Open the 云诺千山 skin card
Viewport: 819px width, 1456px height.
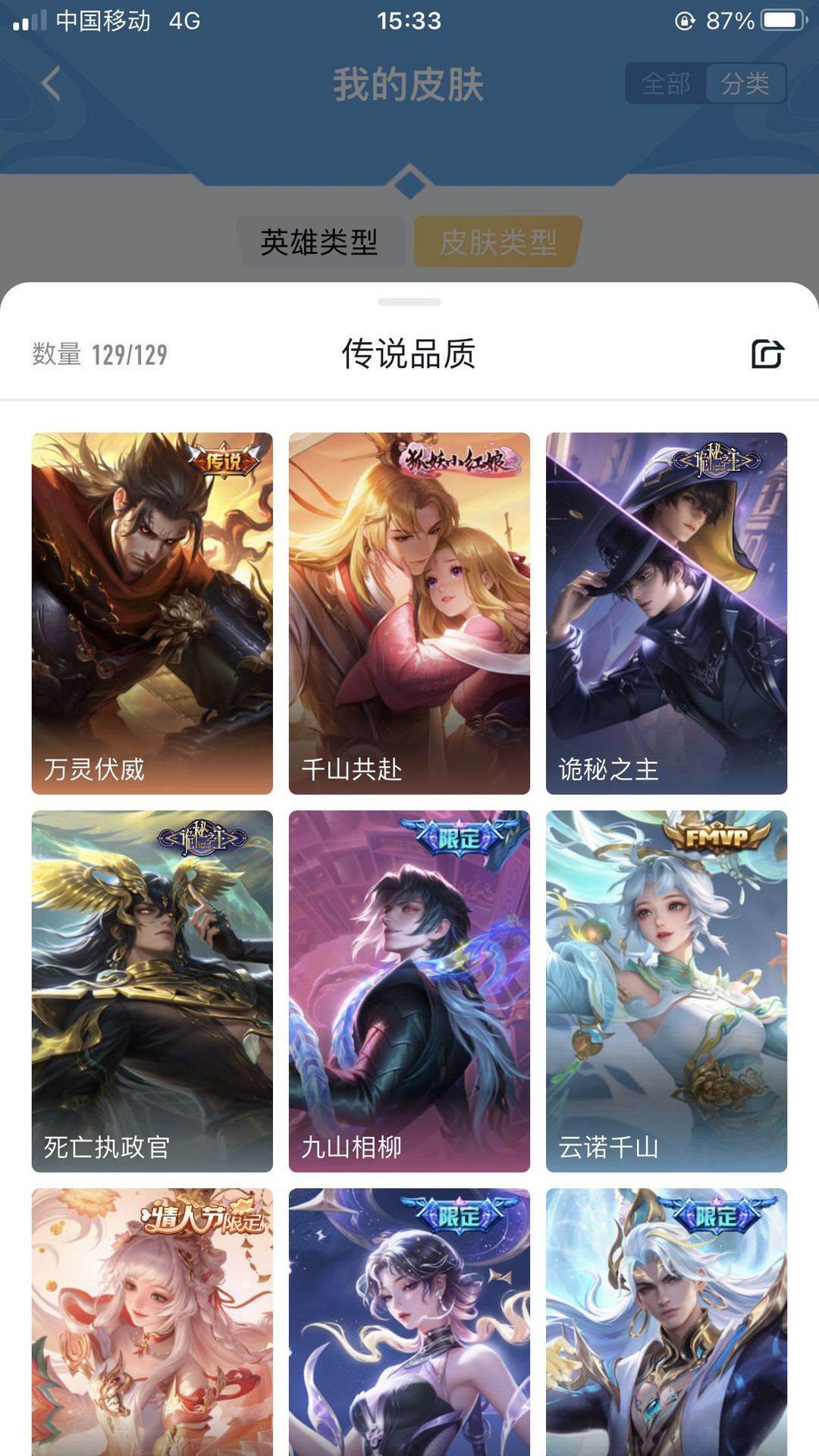pyautogui.click(x=666, y=990)
